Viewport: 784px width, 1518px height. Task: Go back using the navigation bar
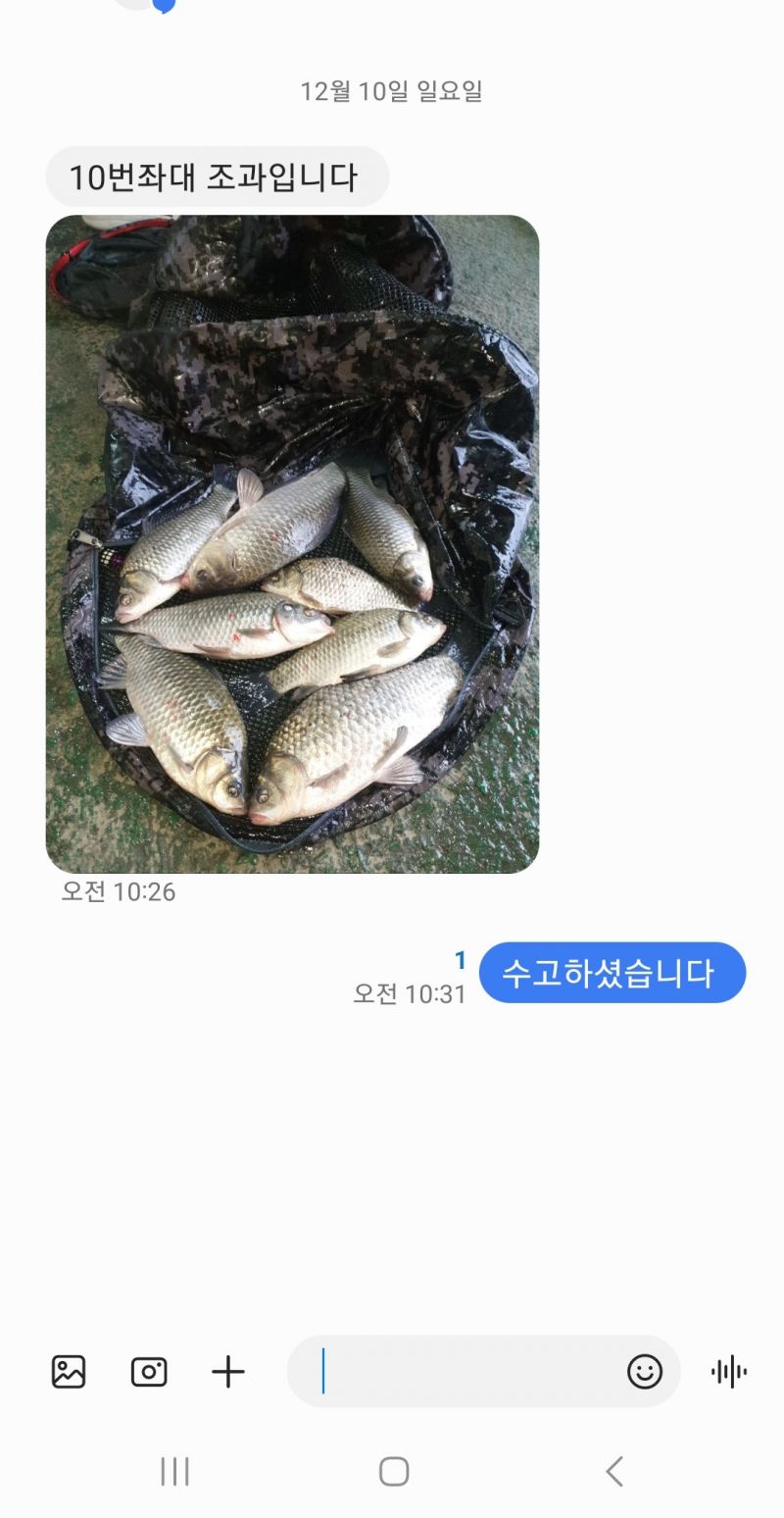pos(614,1471)
